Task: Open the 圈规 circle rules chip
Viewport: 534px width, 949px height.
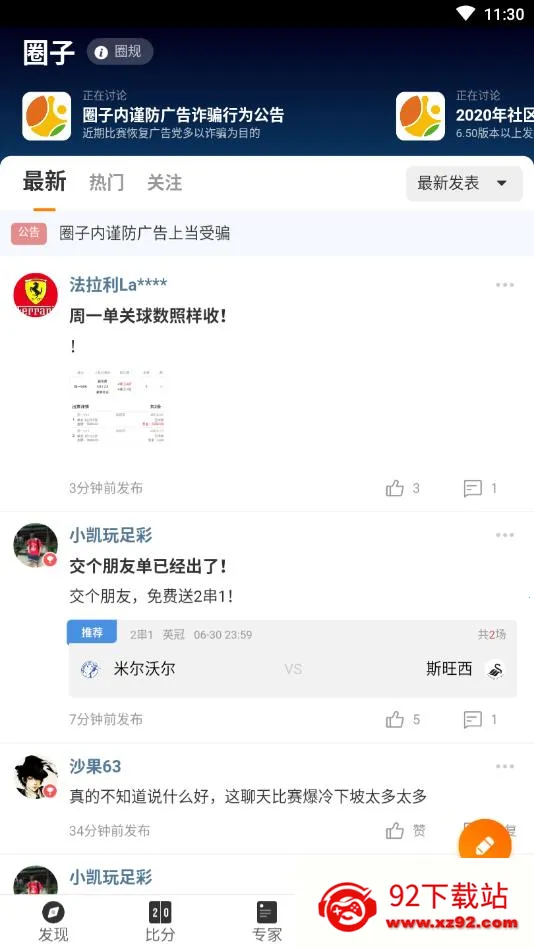Action: coord(120,52)
